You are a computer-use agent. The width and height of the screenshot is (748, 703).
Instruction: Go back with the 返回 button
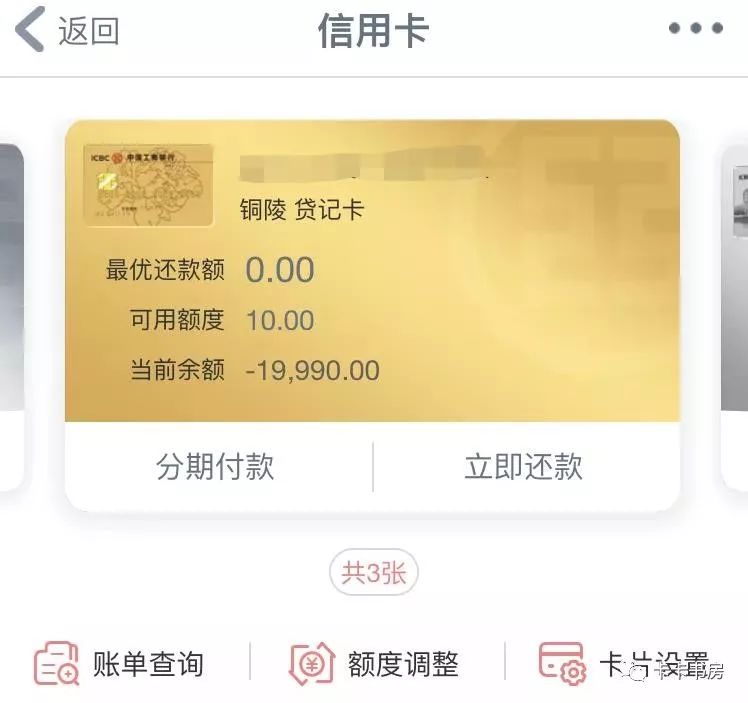(68, 30)
